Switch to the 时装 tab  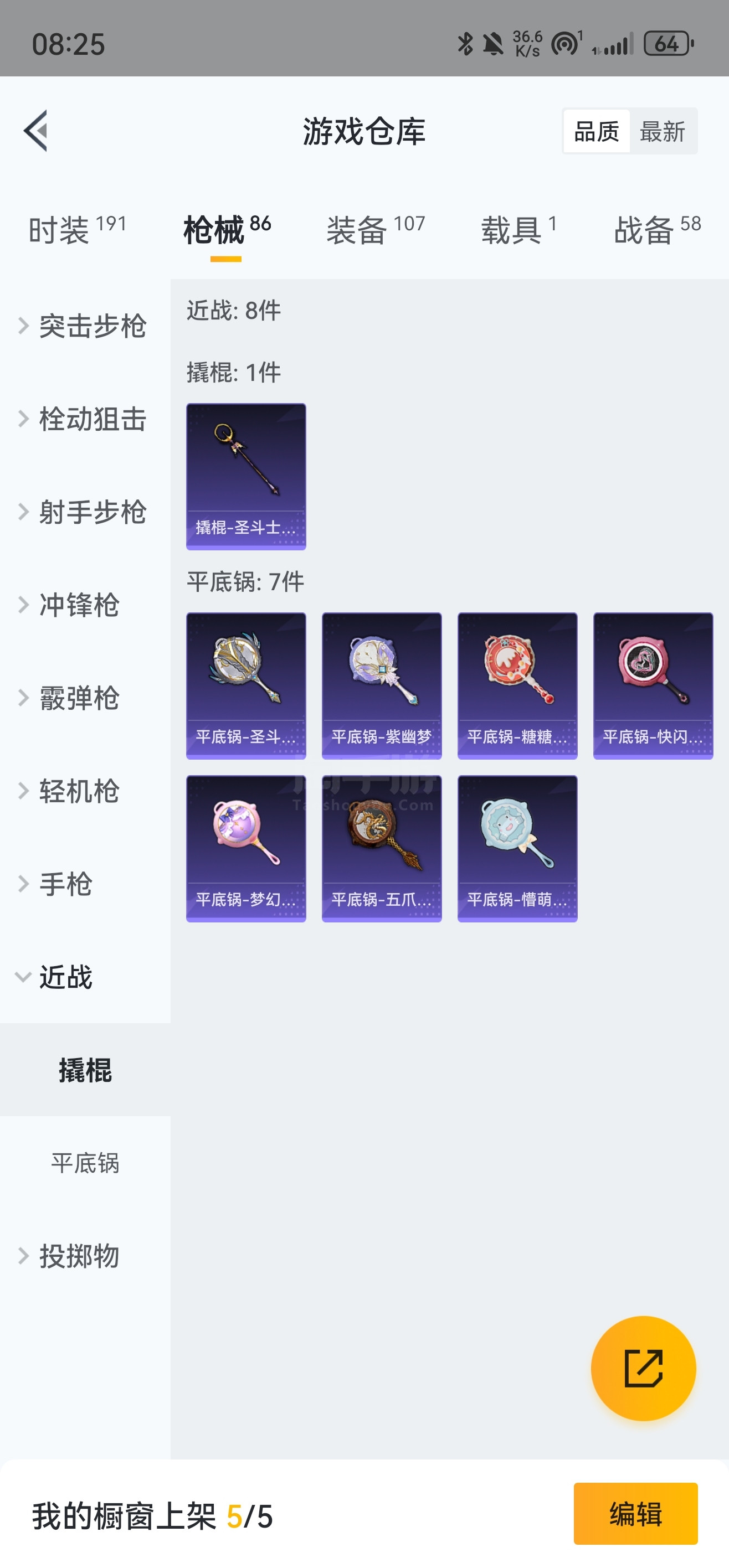click(x=77, y=230)
